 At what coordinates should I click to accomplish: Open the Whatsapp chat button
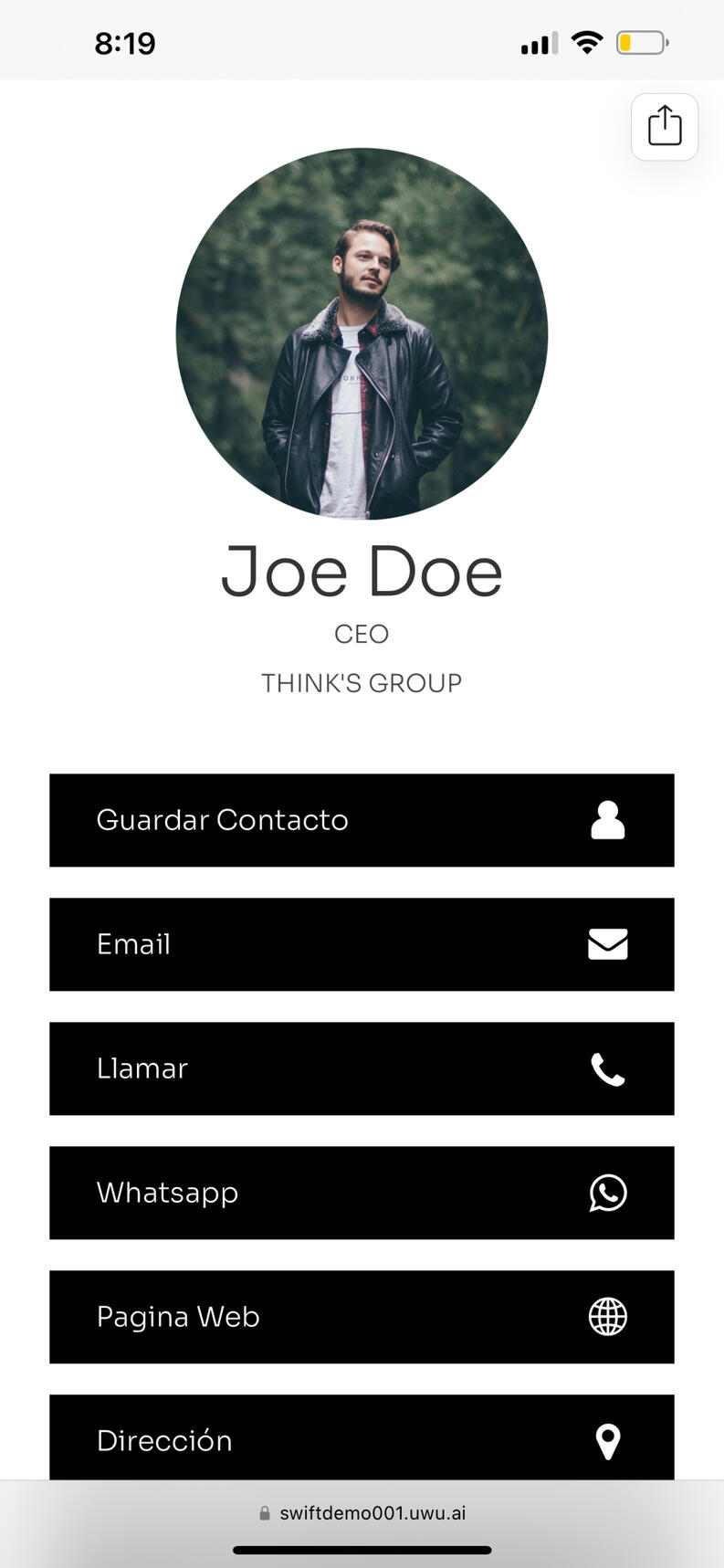[362, 1193]
